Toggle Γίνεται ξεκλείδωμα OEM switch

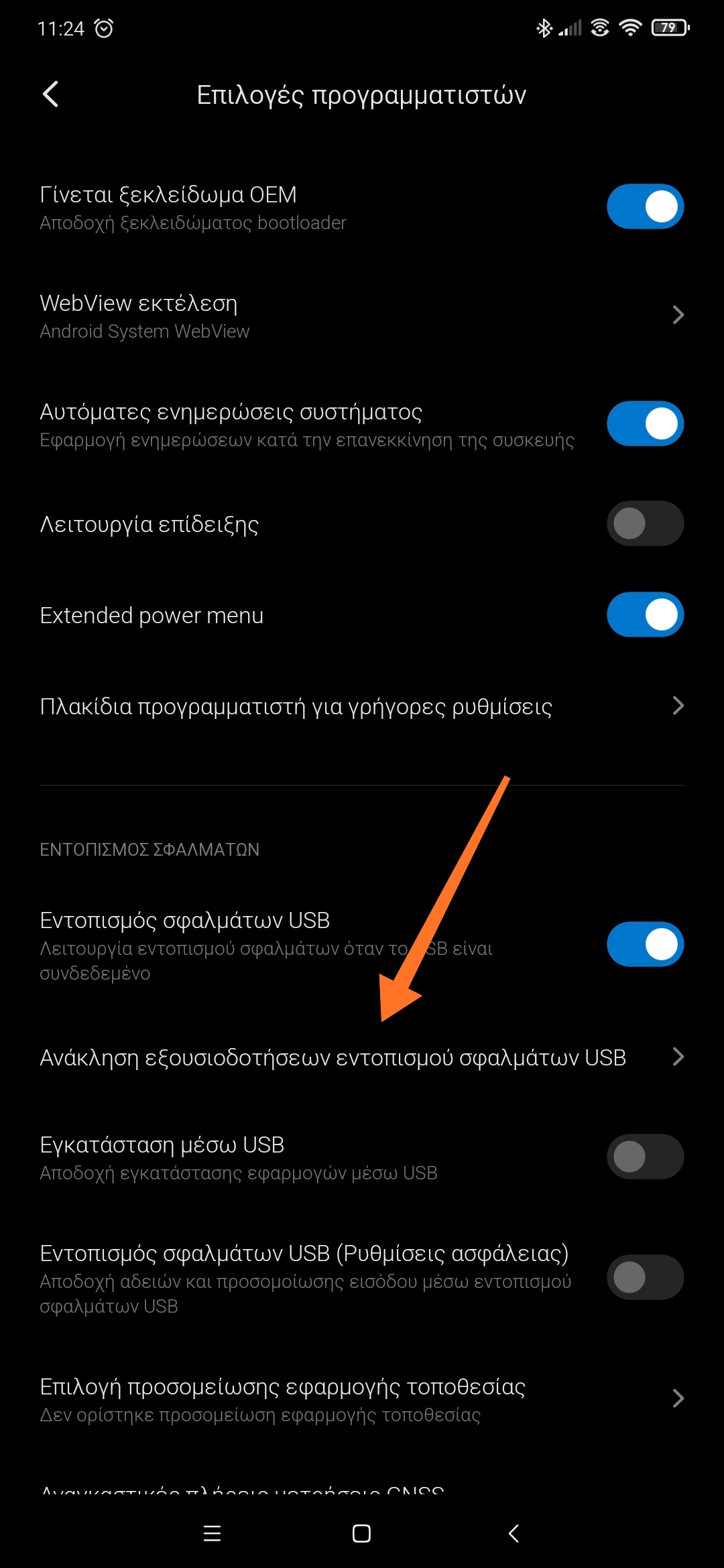click(x=645, y=206)
